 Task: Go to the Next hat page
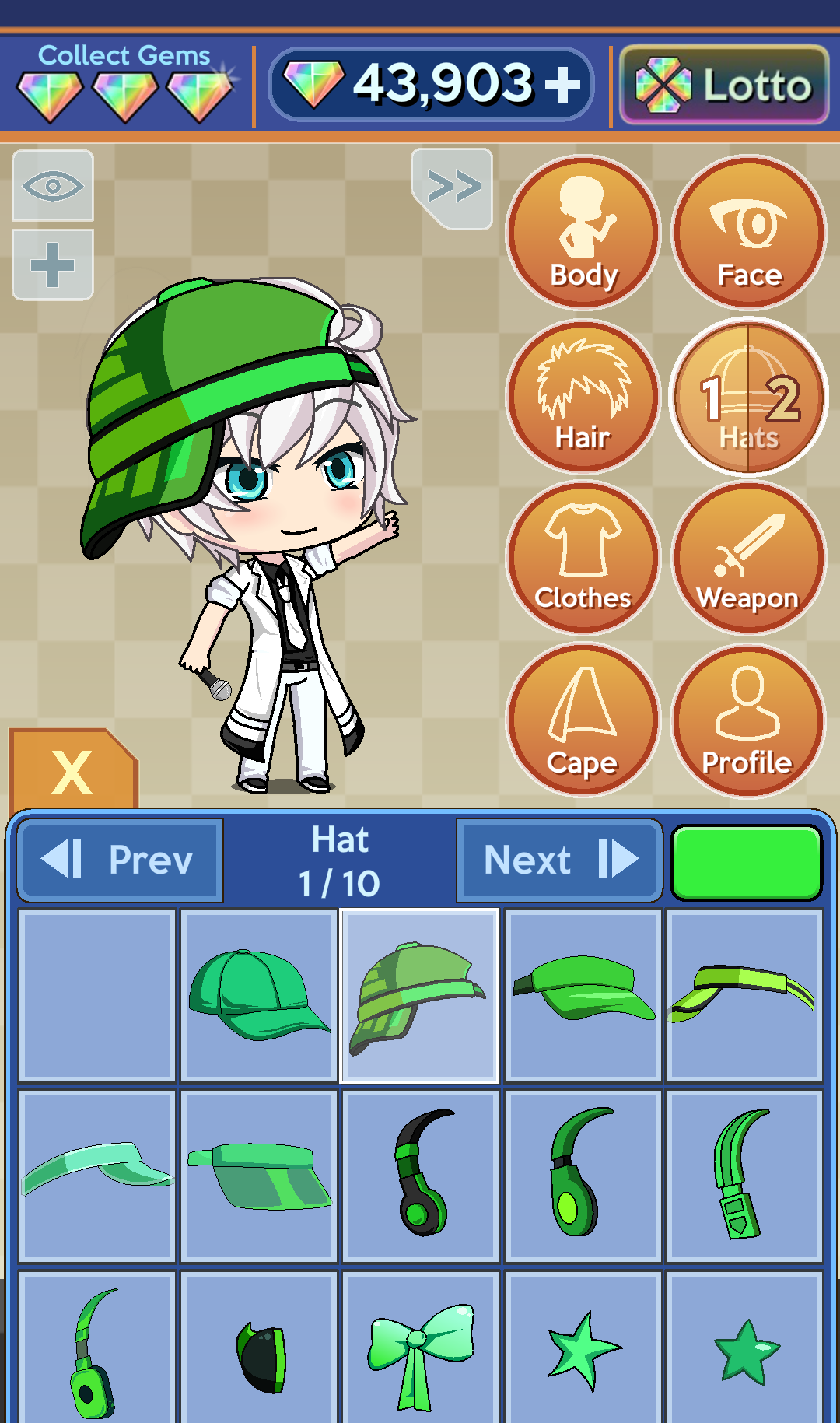click(x=558, y=860)
